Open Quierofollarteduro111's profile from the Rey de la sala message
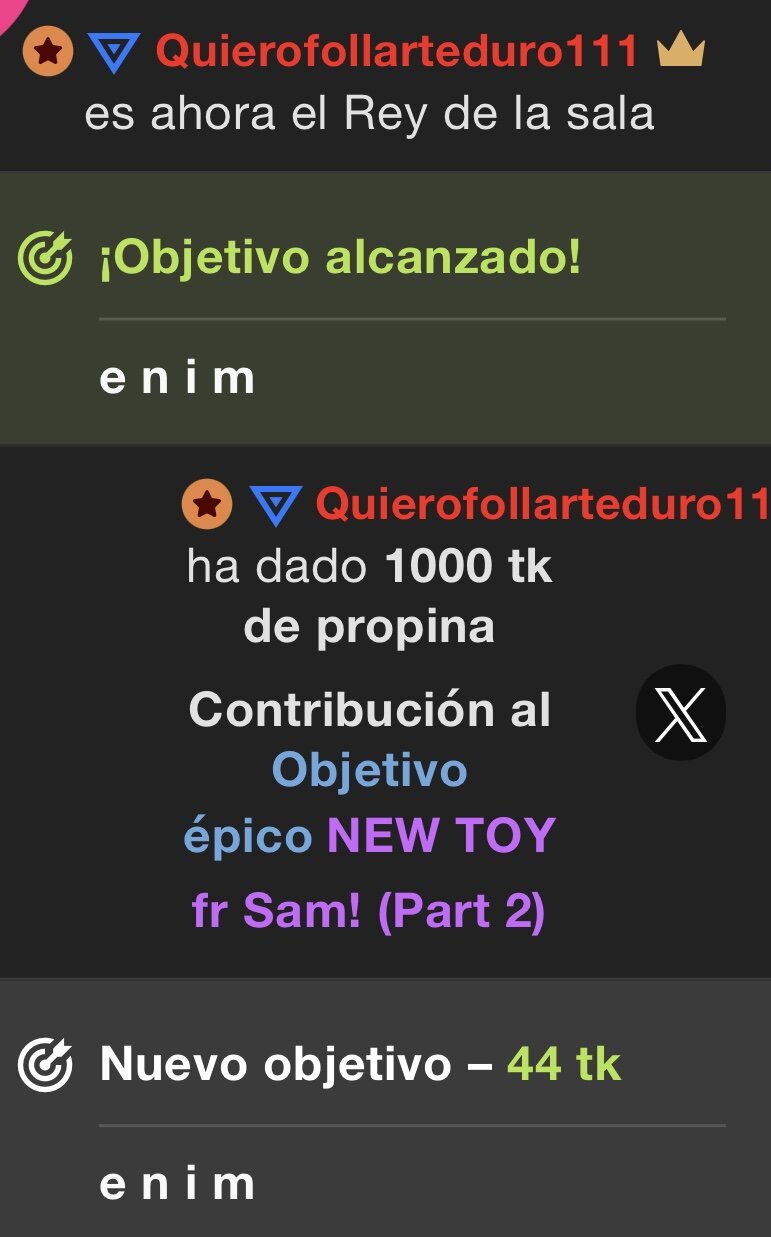This screenshot has height=1237, width=771. point(397,52)
